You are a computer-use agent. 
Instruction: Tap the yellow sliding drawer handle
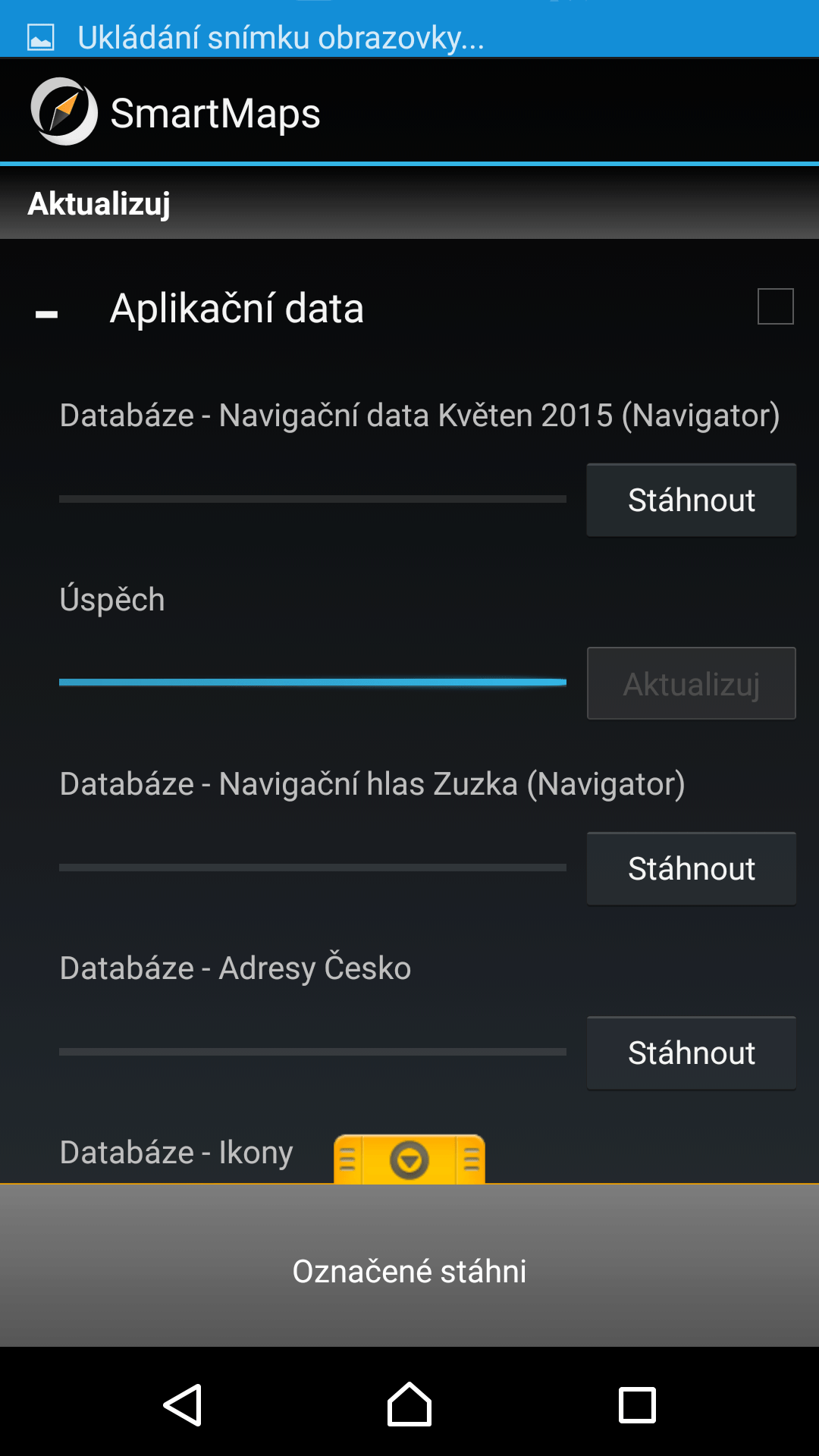pyautogui.click(x=409, y=1159)
